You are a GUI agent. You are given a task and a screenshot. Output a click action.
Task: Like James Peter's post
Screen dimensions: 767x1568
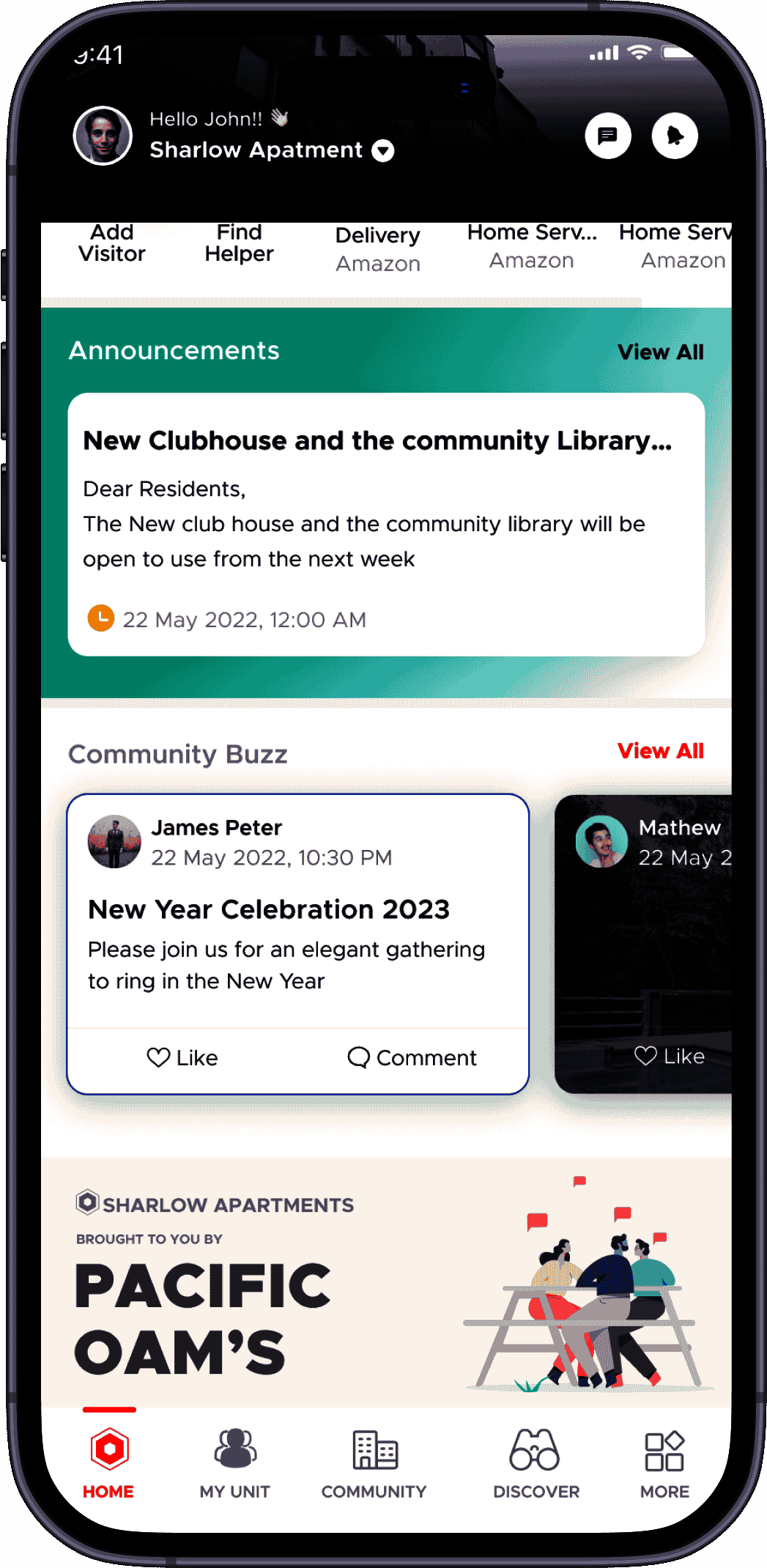(x=182, y=1057)
